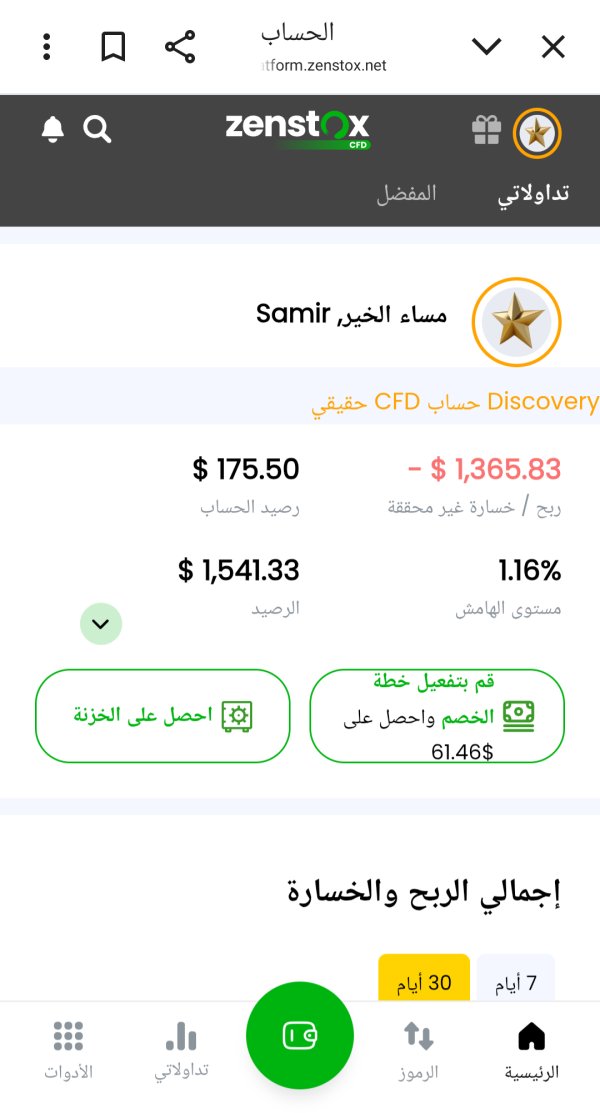Viewport: 600px width, 1113px height.
Task: Open تداولاتي in the bottom navigation
Action: [181, 1051]
